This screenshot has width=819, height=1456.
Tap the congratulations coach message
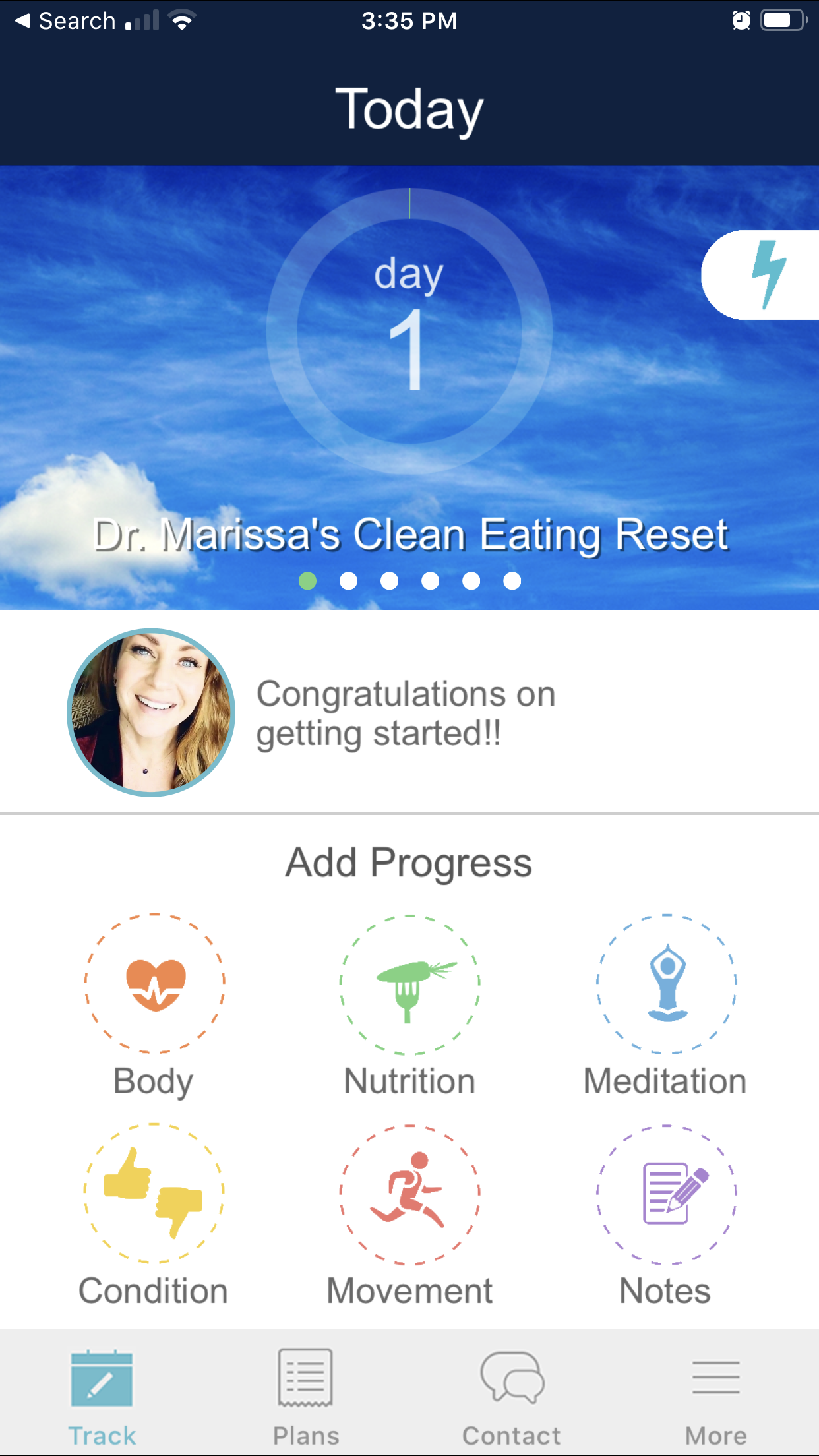click(405, 711)
